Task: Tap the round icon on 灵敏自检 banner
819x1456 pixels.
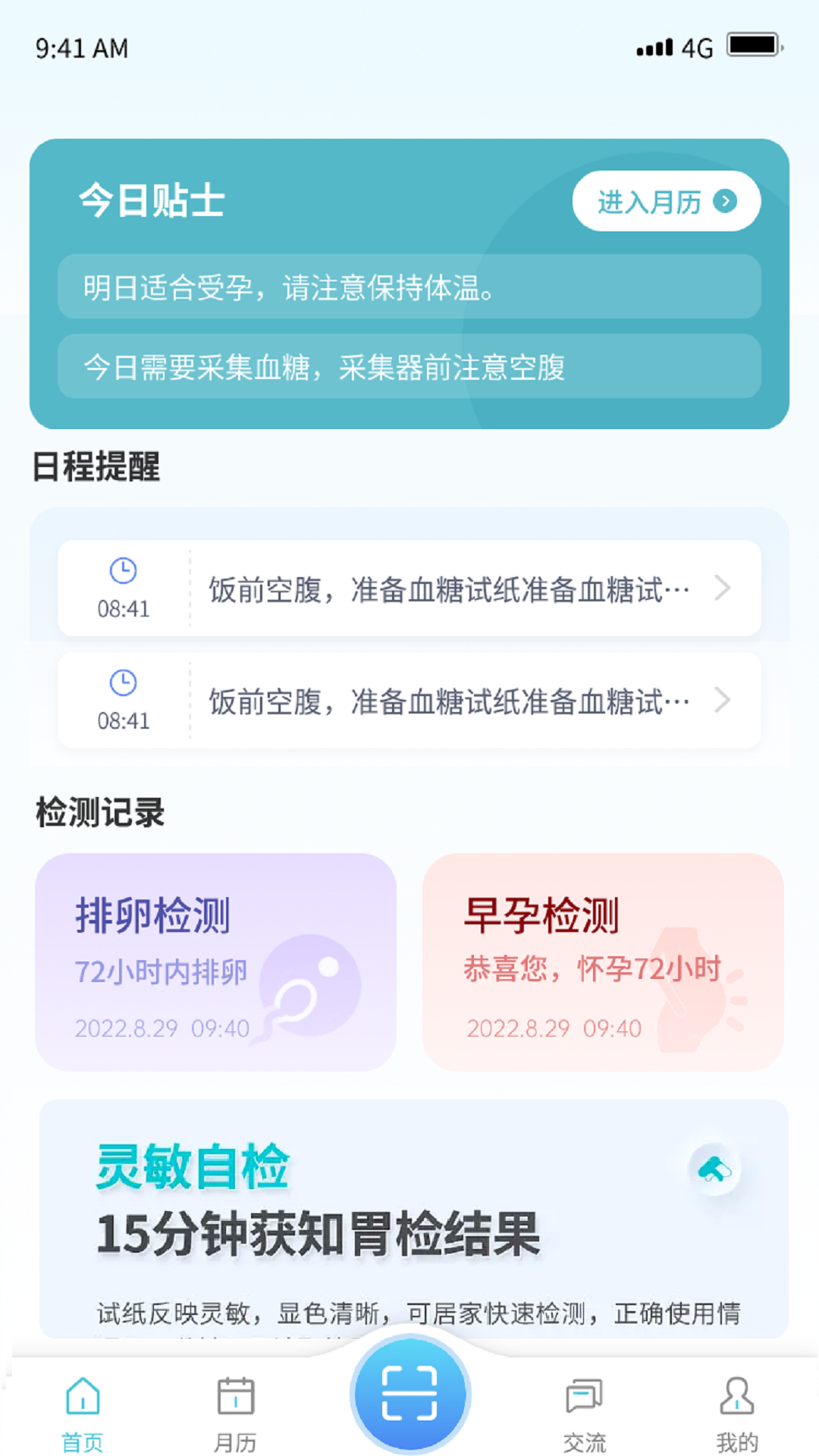Action: coord(714,1169)
